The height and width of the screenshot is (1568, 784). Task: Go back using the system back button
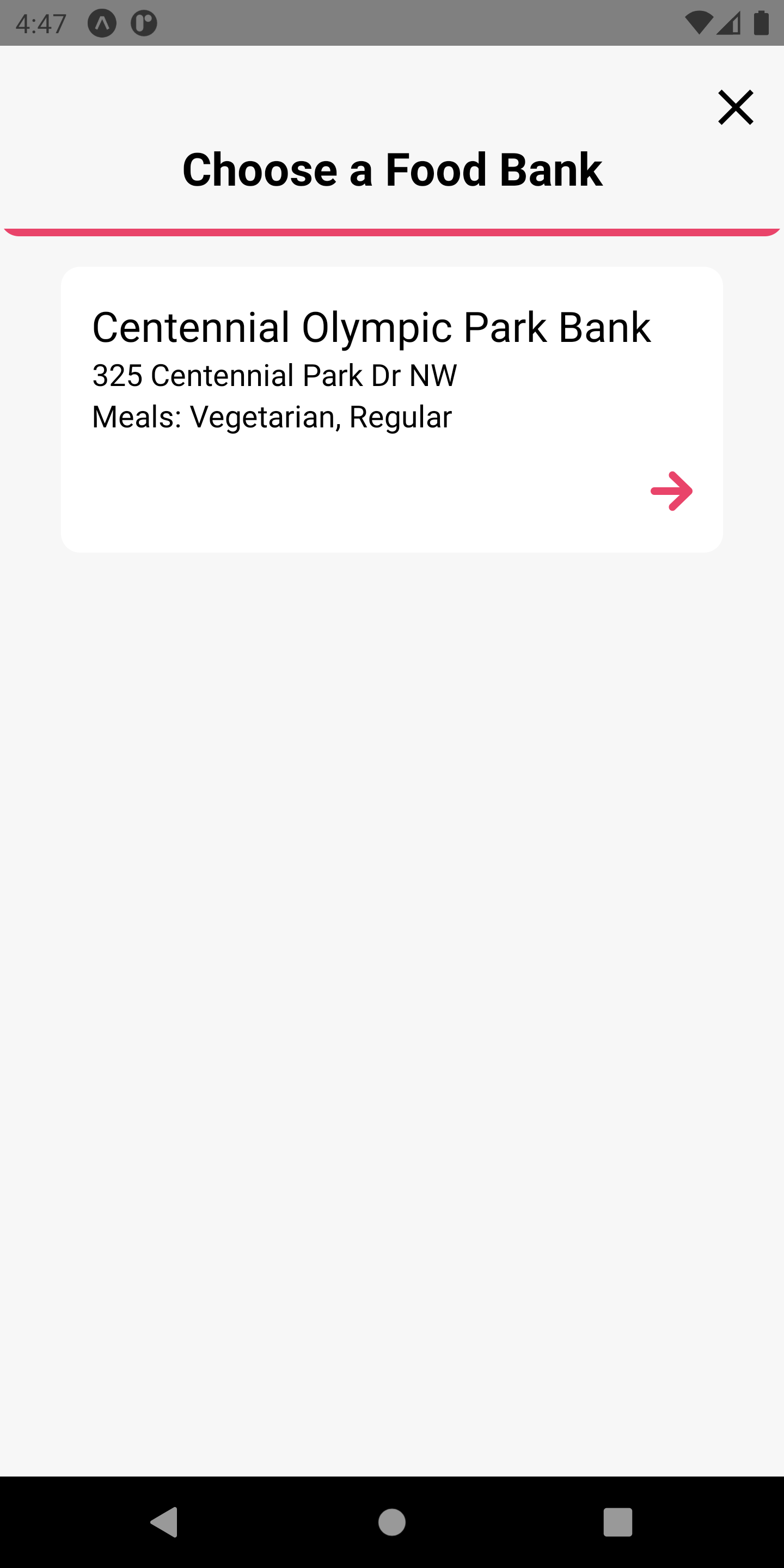pyautogui.click(x=164, y=1522)
